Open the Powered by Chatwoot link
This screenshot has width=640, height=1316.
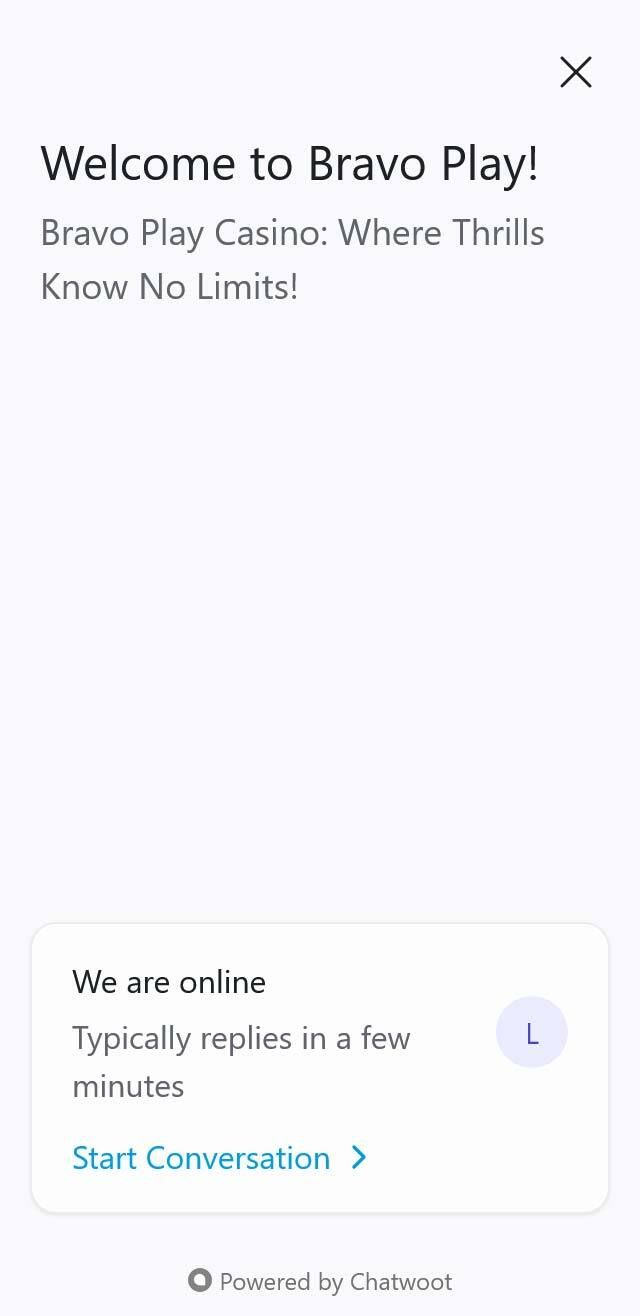coord(320,1281)
